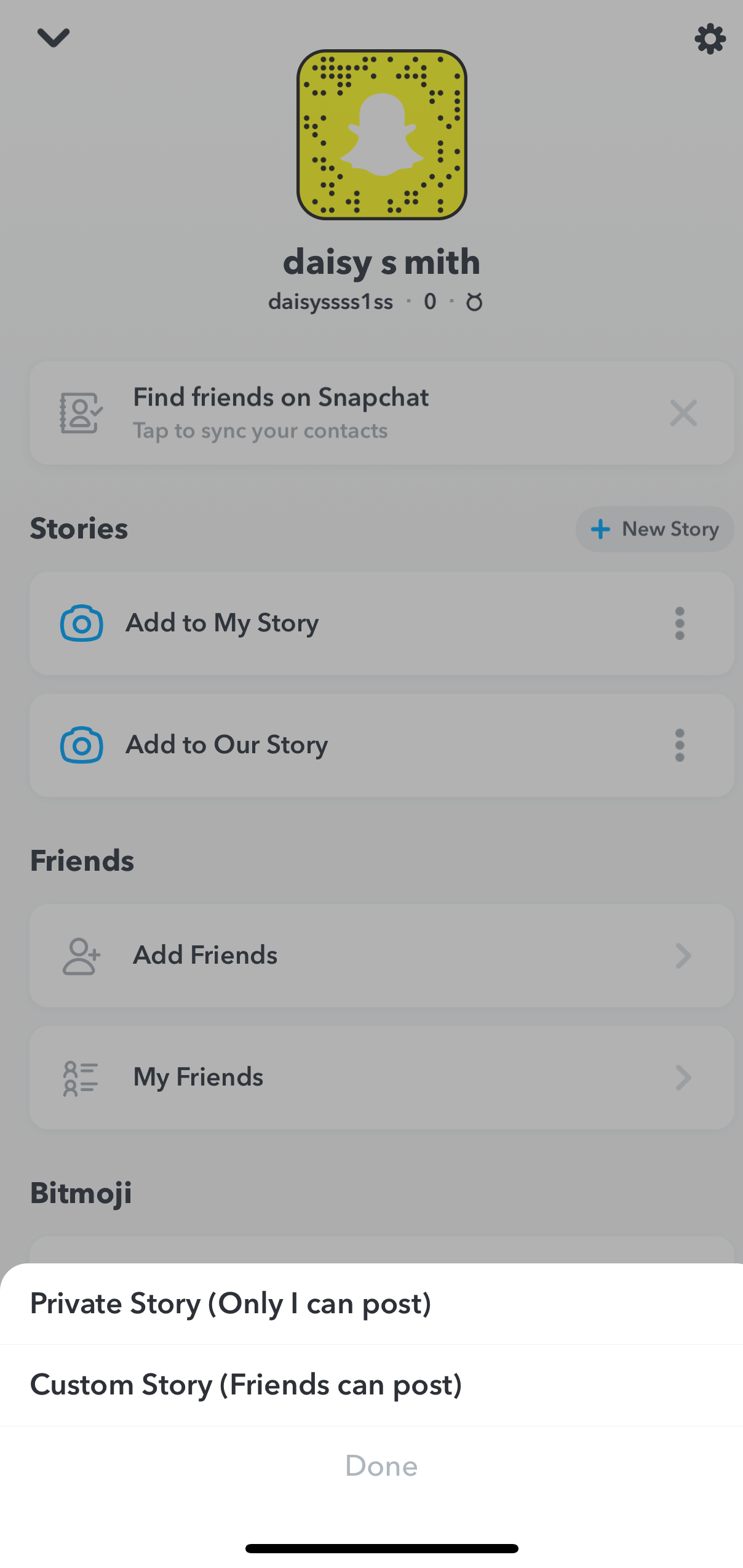
Task: Tap the Taurus zodiac symbol
Action: pos(475,302)
